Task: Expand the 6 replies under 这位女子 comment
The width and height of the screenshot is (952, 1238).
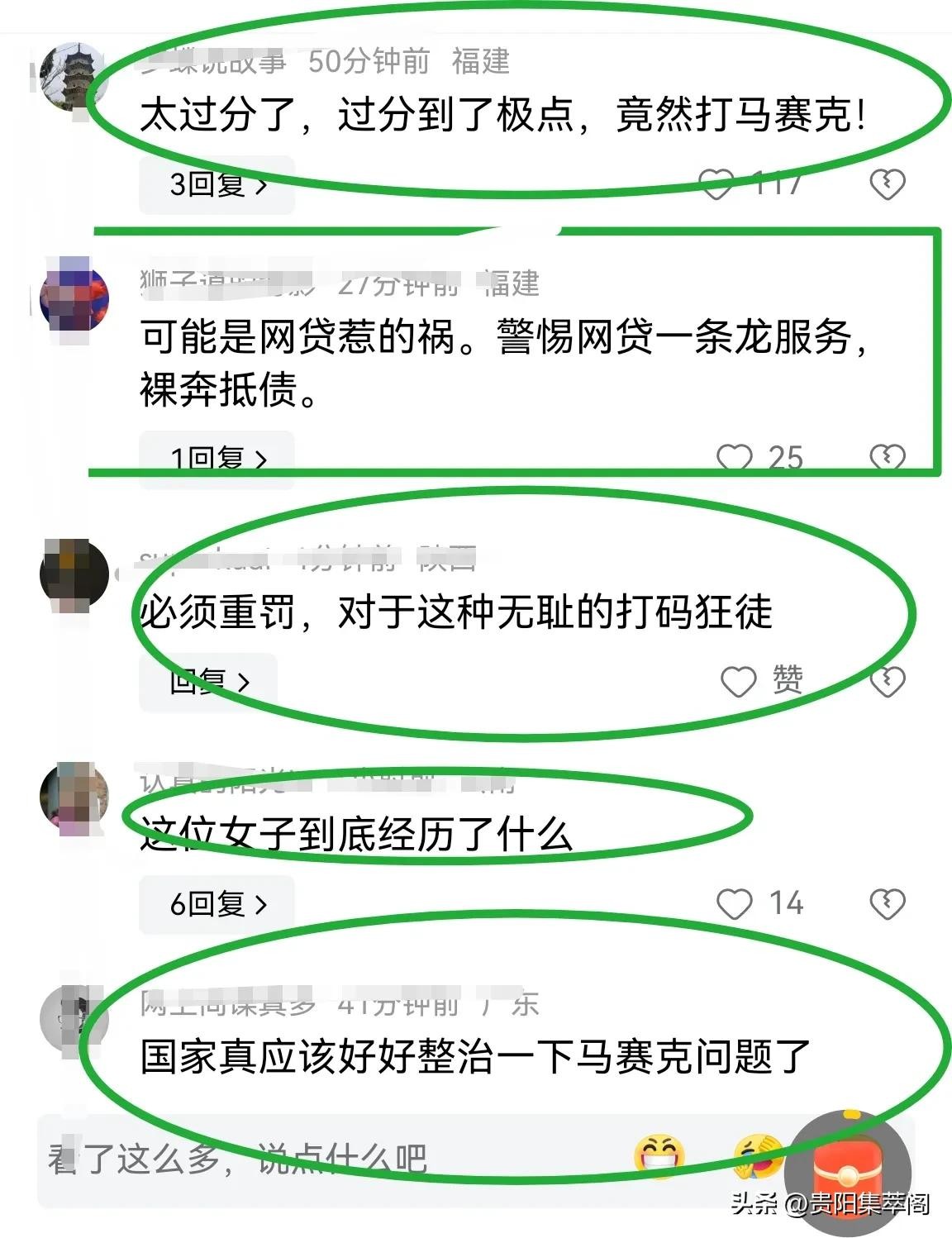Action: point(217,904)
